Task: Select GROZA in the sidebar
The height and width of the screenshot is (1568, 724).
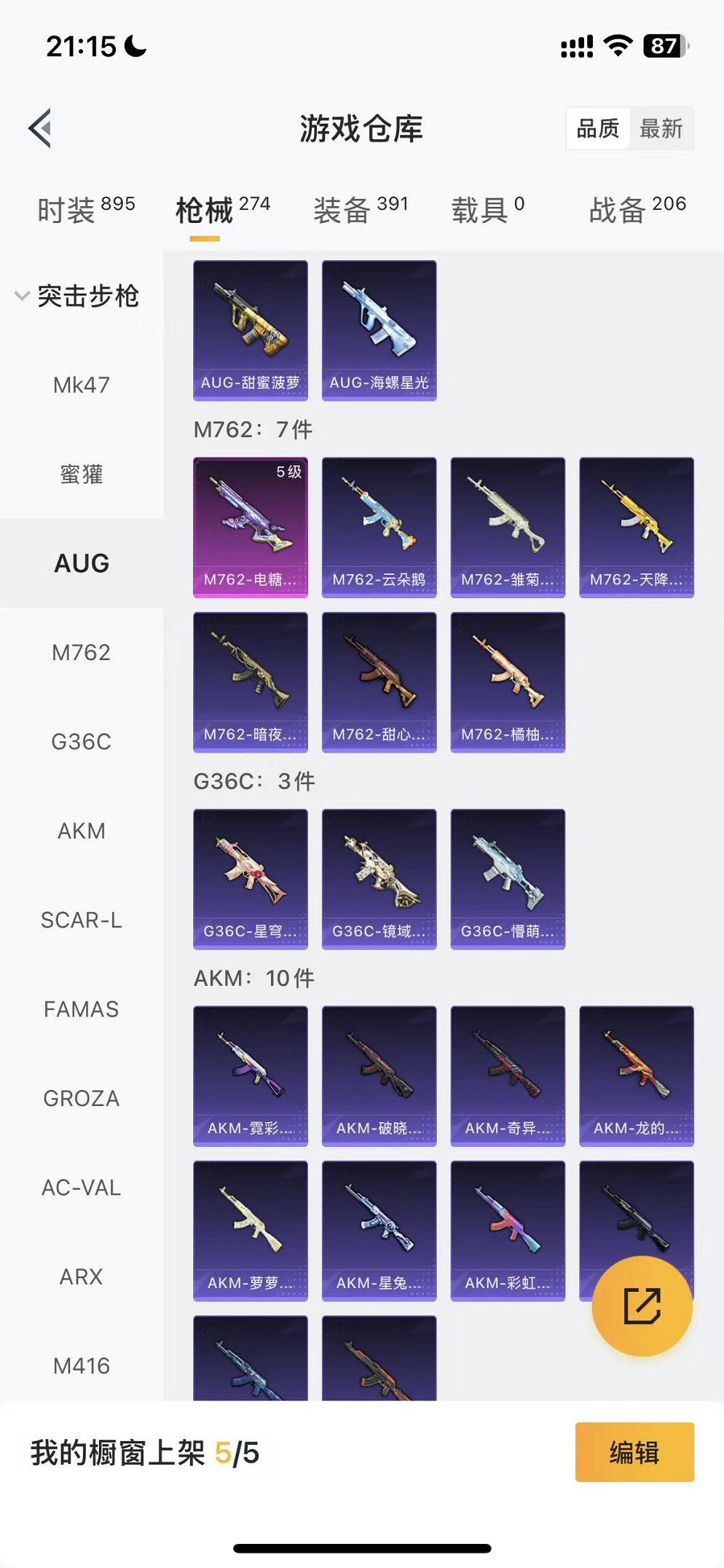Action: 81,1098
